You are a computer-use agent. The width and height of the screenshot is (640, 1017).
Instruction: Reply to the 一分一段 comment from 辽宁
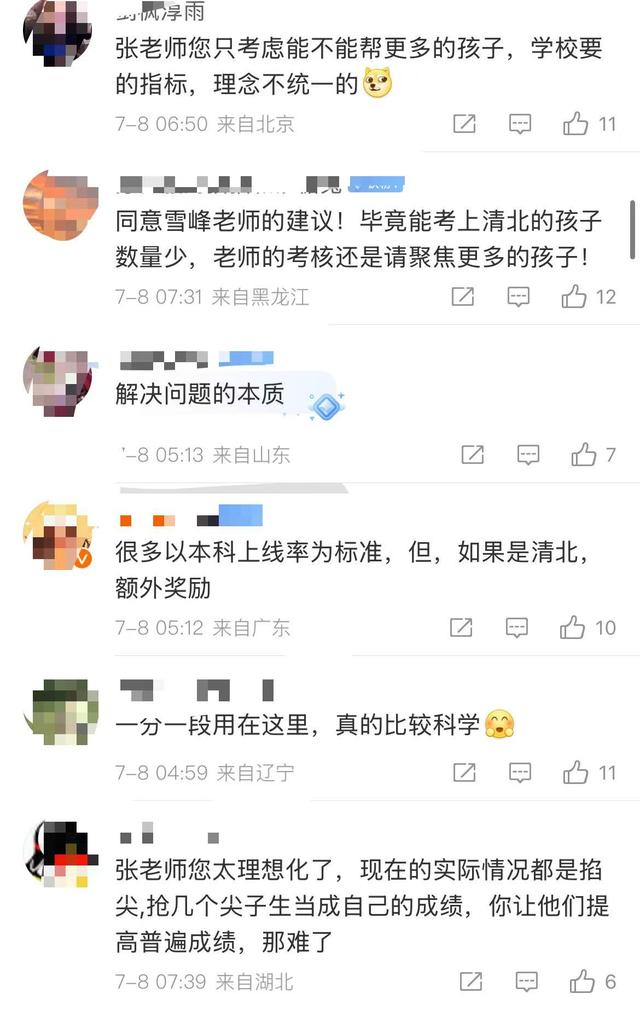point(519,772)
